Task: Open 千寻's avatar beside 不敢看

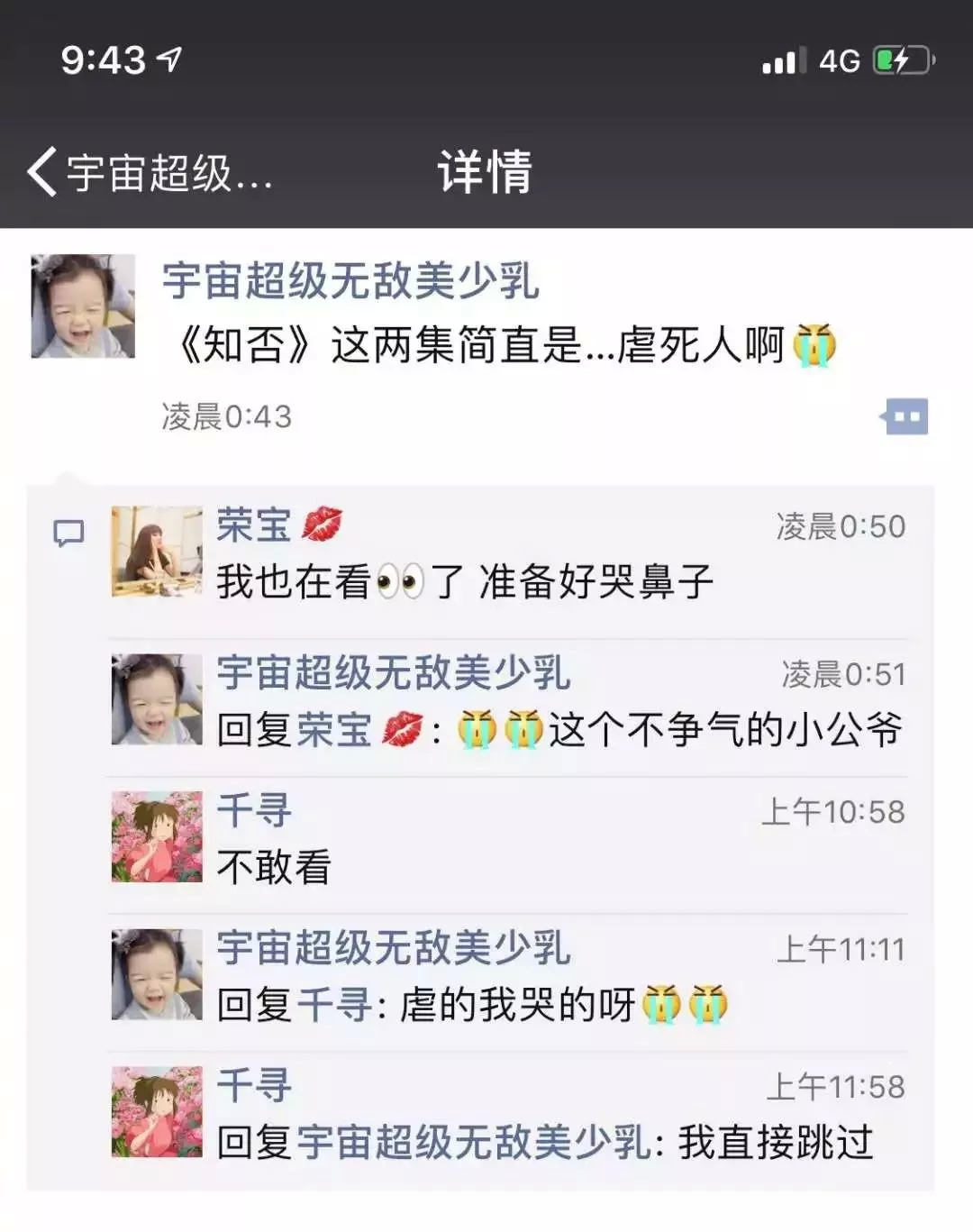Action: coord(157,835)
